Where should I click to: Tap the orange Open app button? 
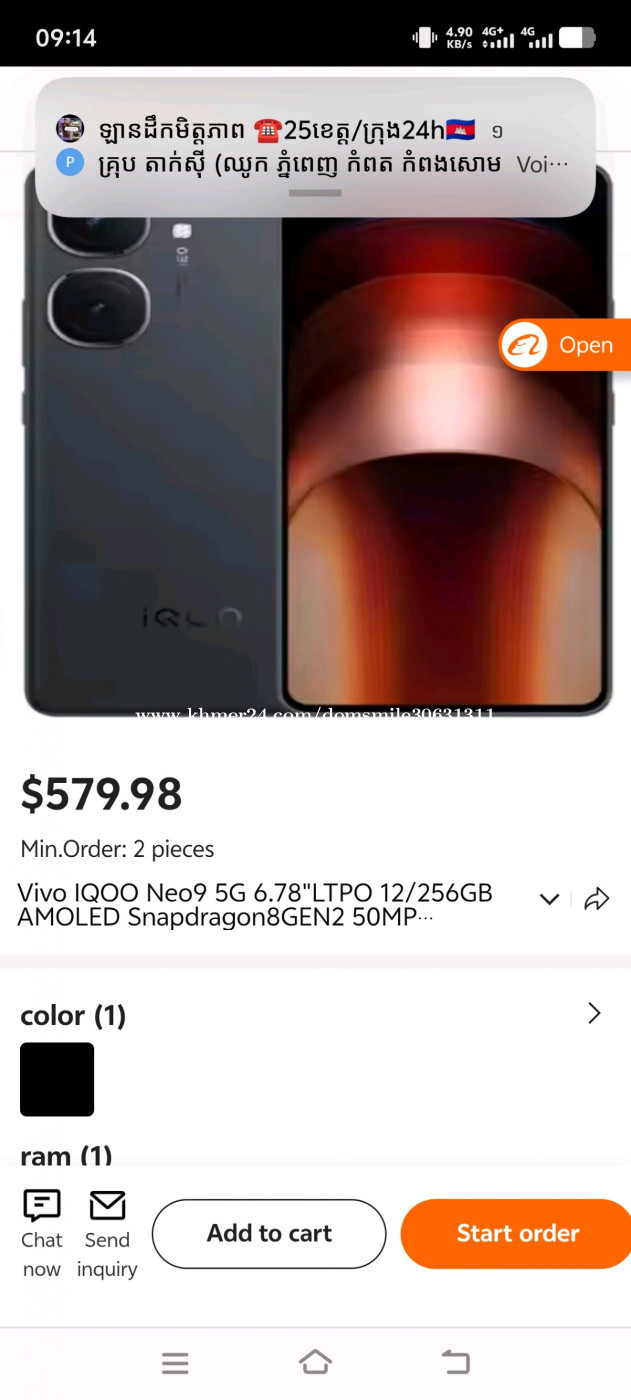566,345
